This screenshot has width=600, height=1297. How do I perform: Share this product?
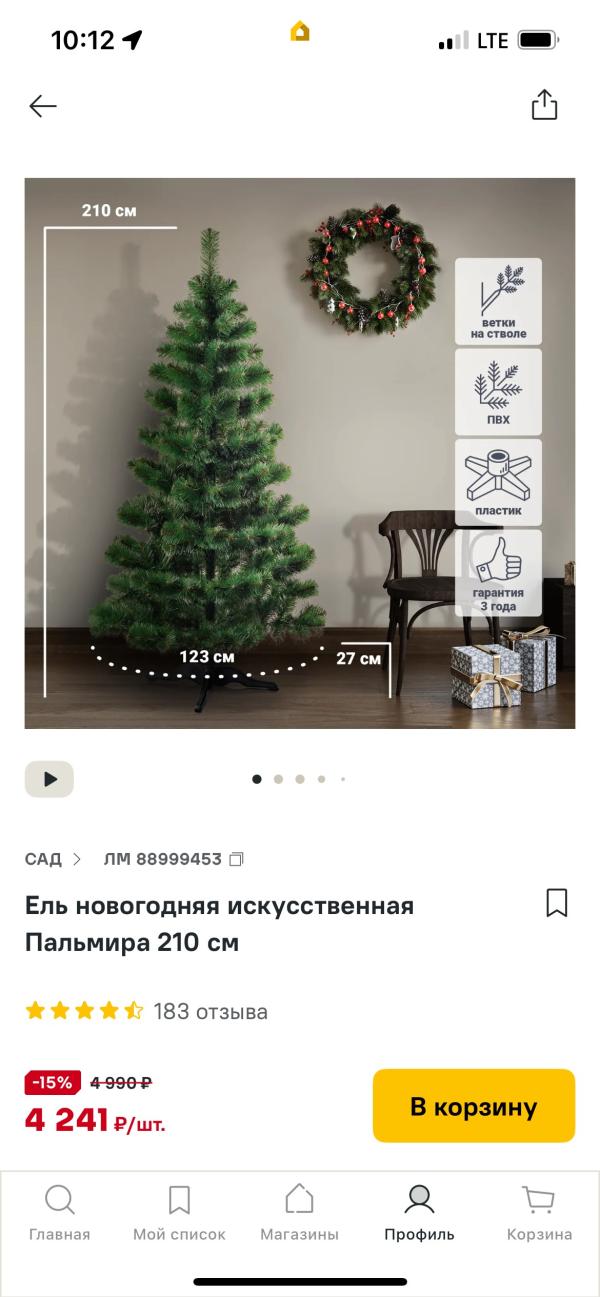click(544, 105)
